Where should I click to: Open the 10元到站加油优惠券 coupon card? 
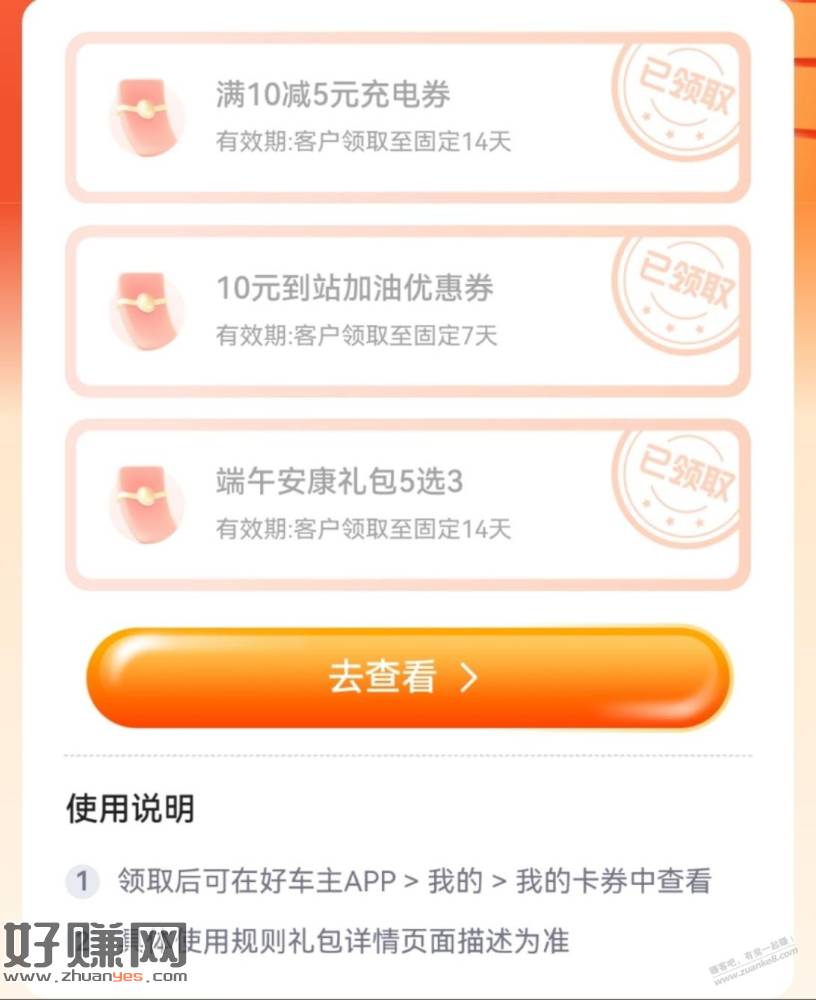[408, 311]
